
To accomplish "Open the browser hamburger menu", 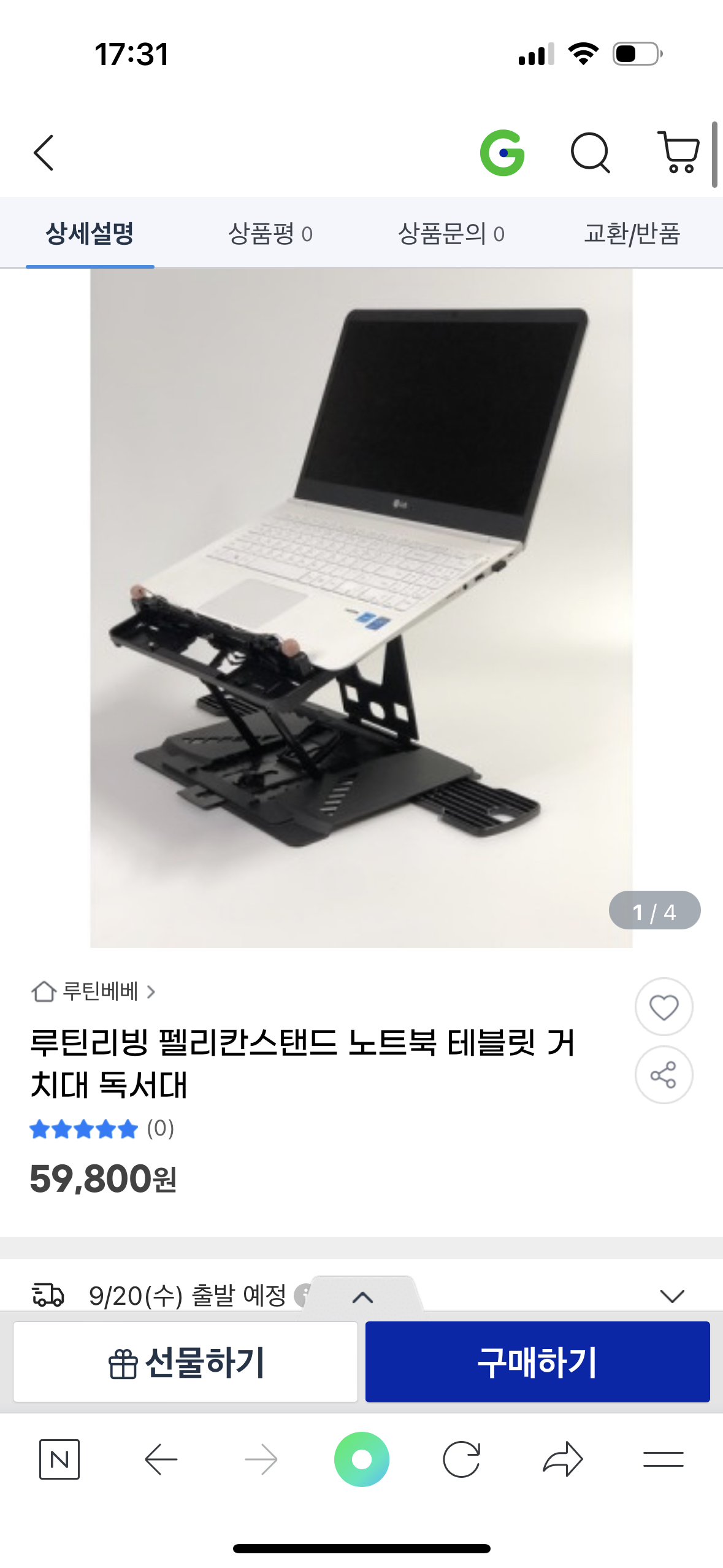I will [663, 1459].
